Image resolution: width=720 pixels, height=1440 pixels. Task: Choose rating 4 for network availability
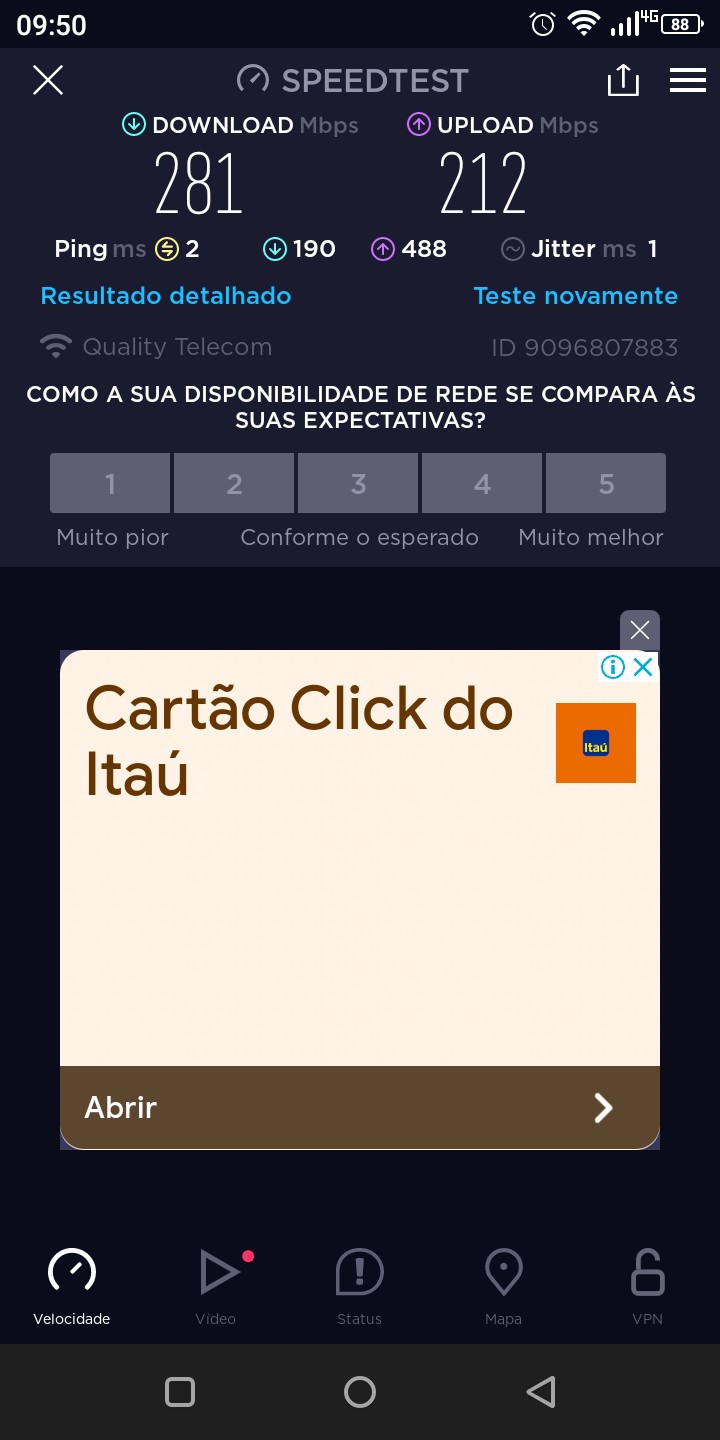[x=482, y=483]
